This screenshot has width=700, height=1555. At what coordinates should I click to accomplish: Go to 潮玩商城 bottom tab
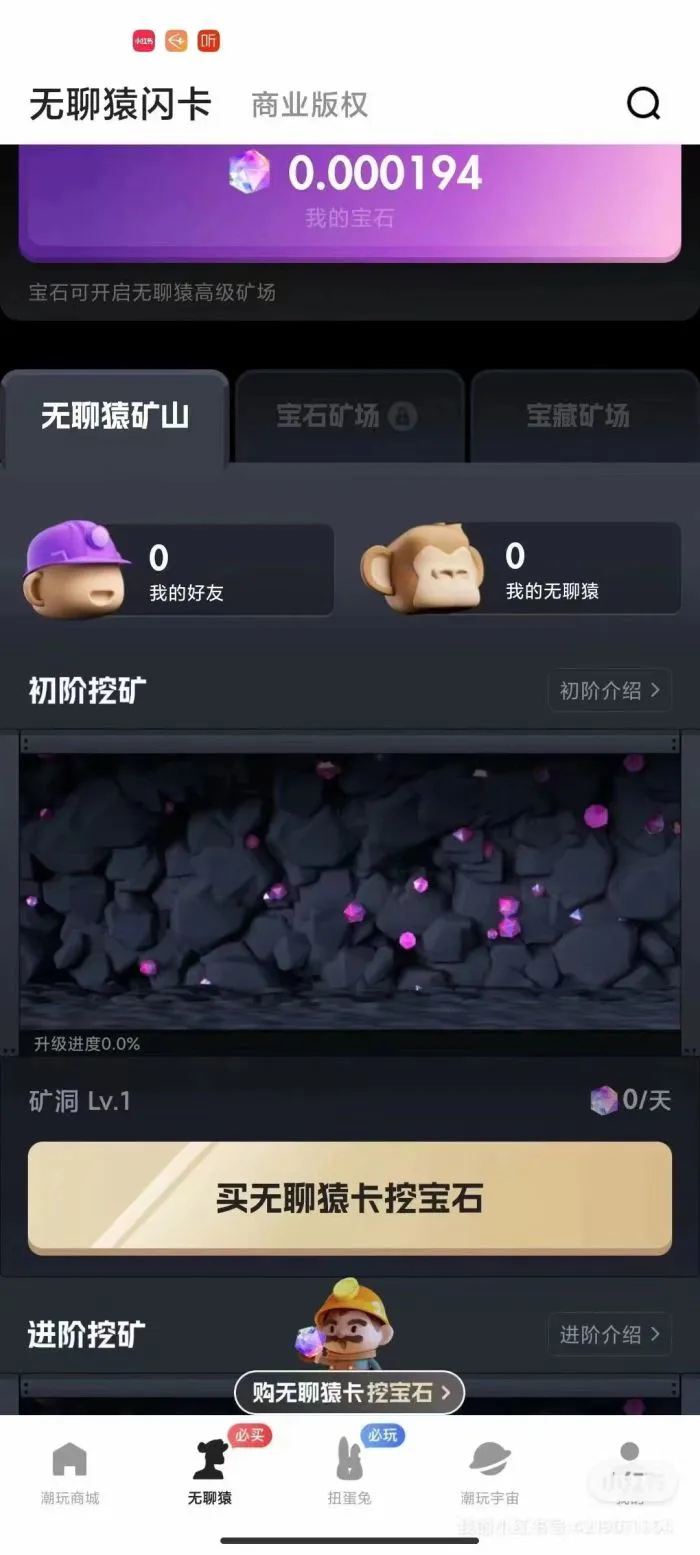coord(70,1474)
